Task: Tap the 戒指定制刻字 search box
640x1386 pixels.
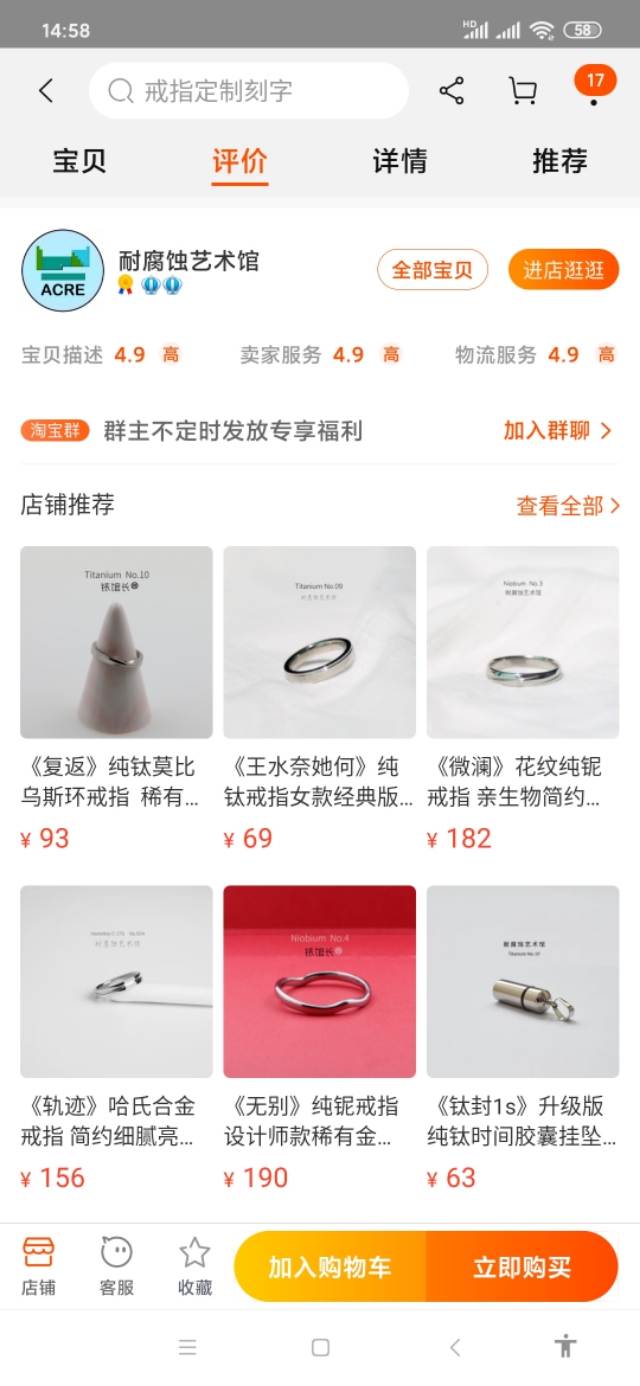Action: click(248, 91)
